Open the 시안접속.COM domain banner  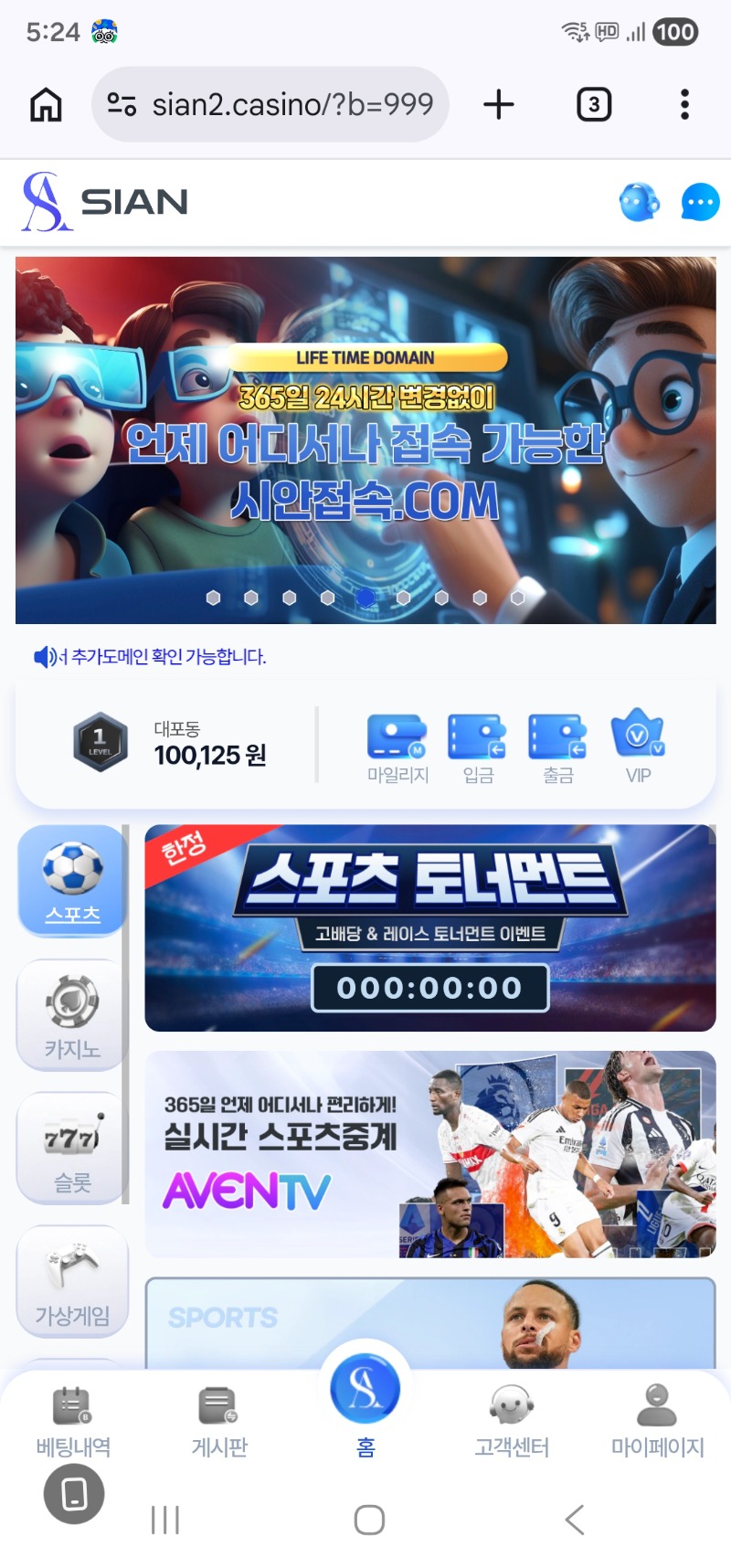pyautogui.click(x=365, y=440)
